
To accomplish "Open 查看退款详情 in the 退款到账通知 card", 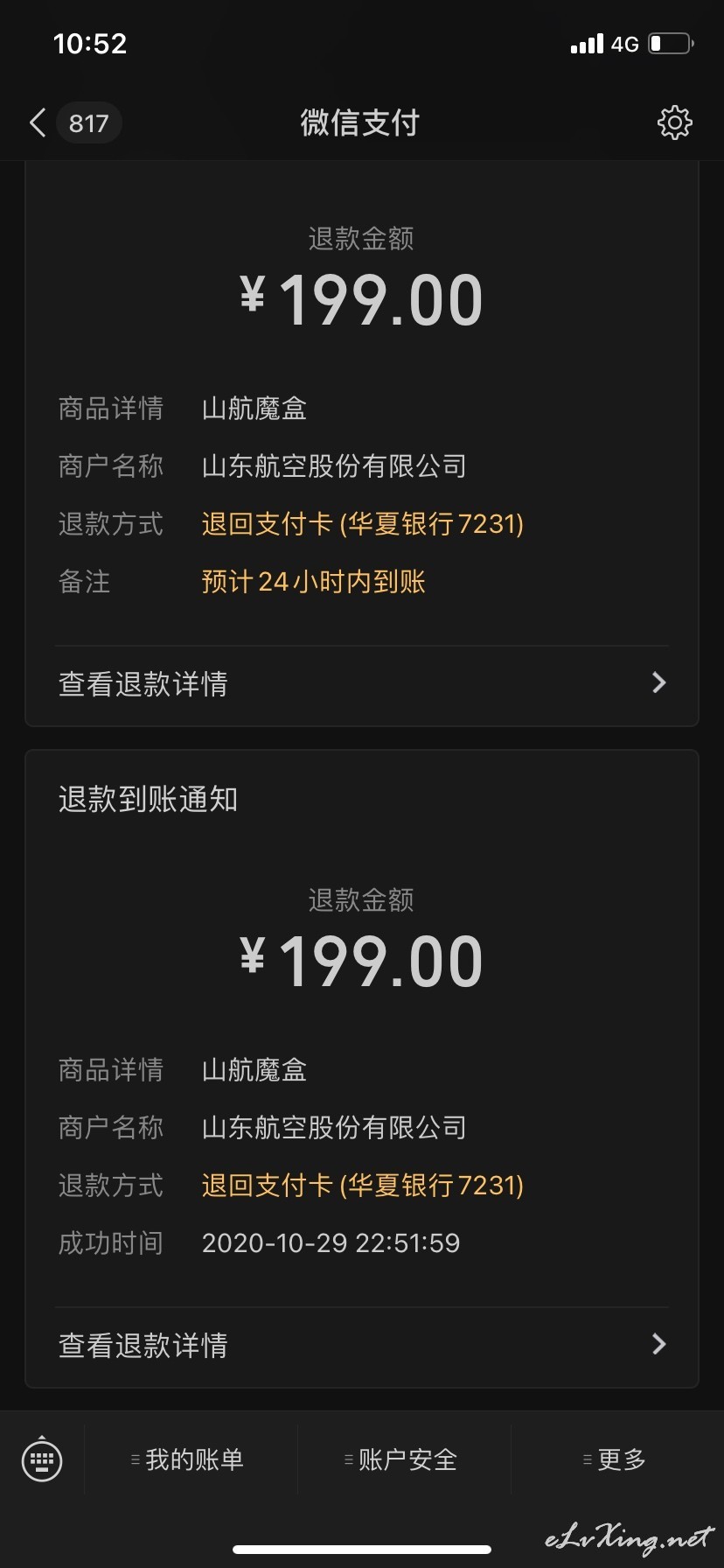I will (362, 1345).
